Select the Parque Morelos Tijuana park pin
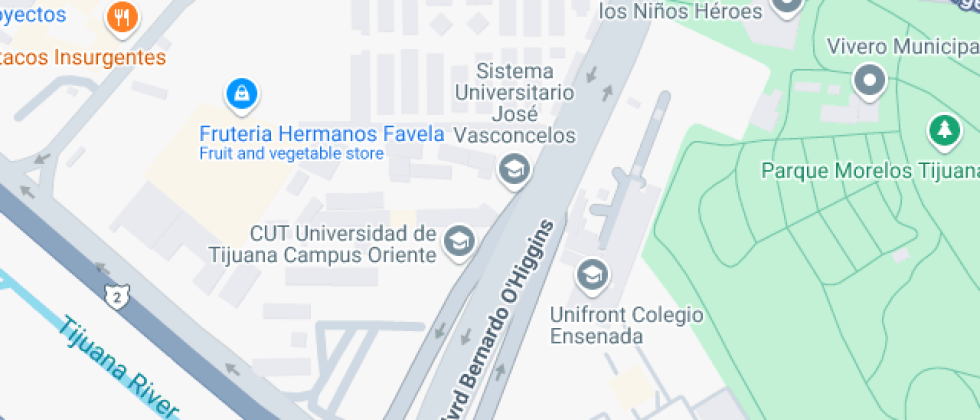 pos(941,129)
